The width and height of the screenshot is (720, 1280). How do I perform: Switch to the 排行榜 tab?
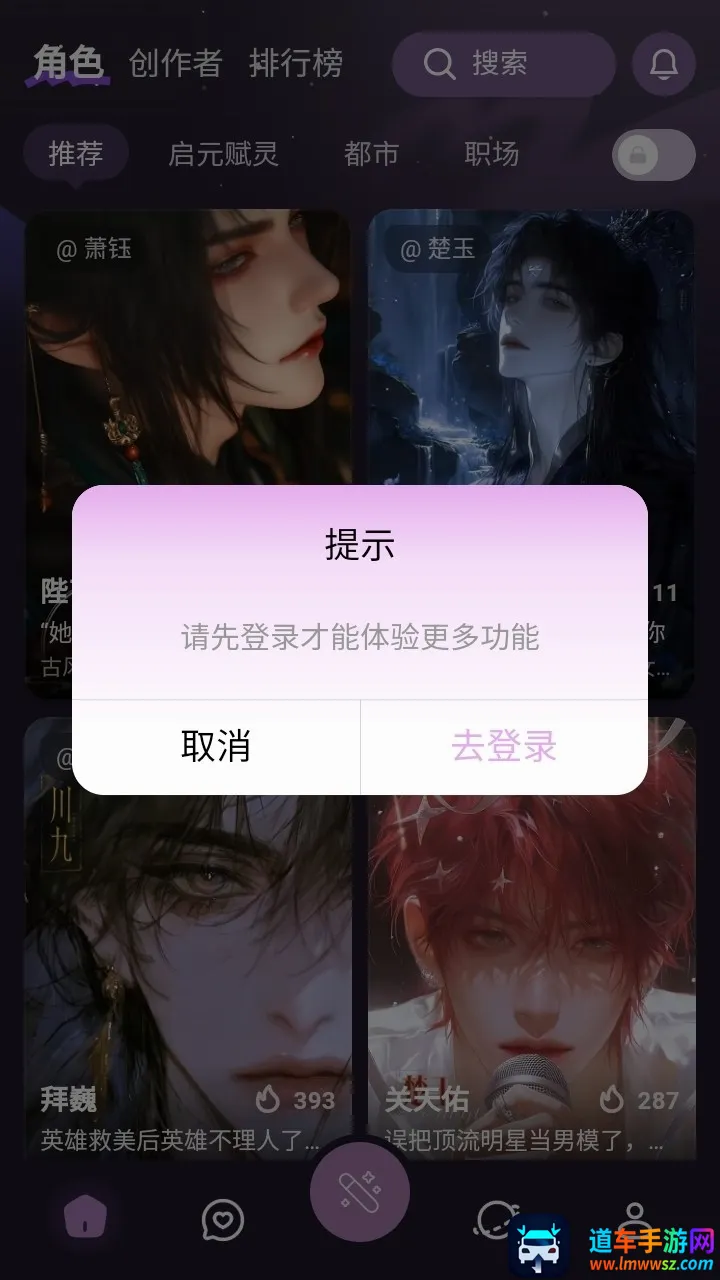coord(296,64)
